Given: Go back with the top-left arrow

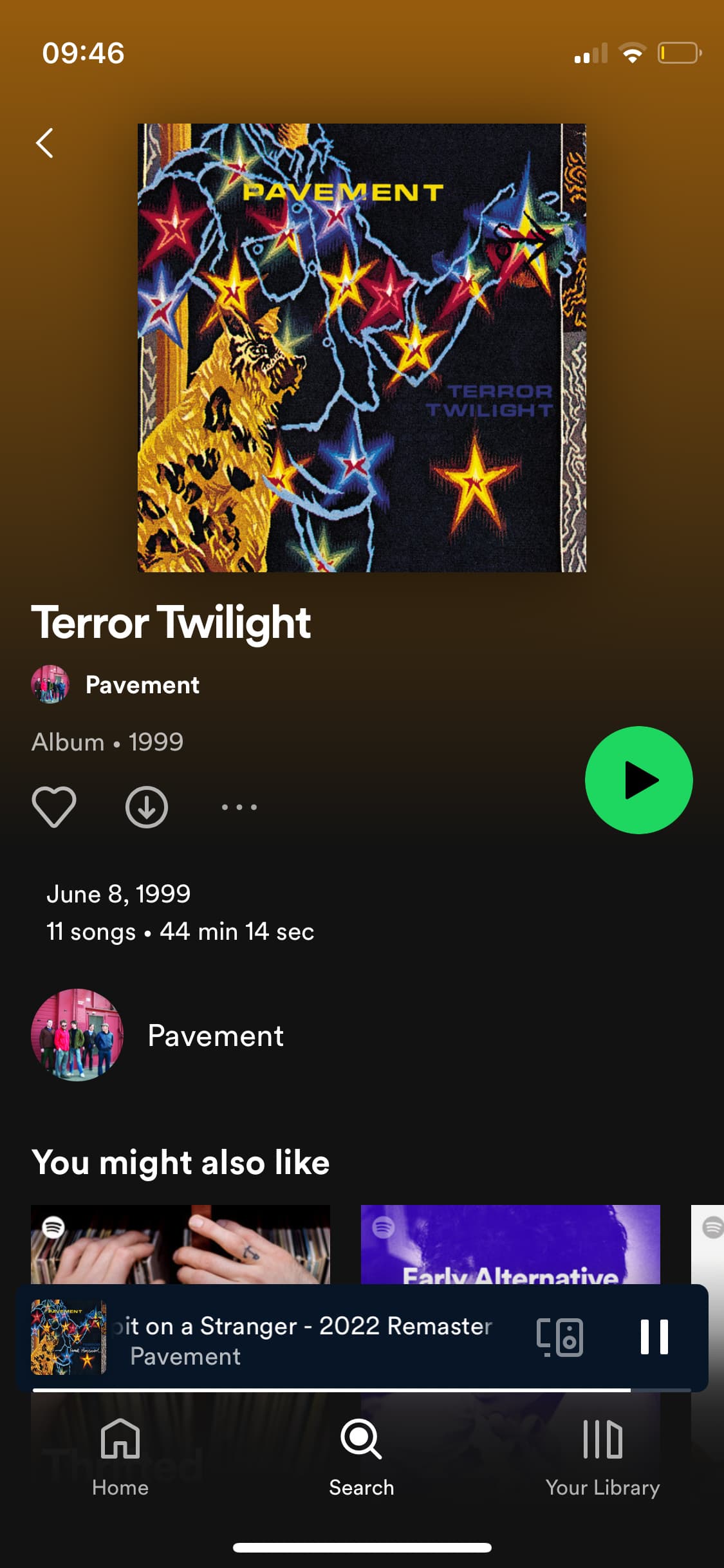Looking at the screenshot, I should pyautogui.click(x=44, y=143).
